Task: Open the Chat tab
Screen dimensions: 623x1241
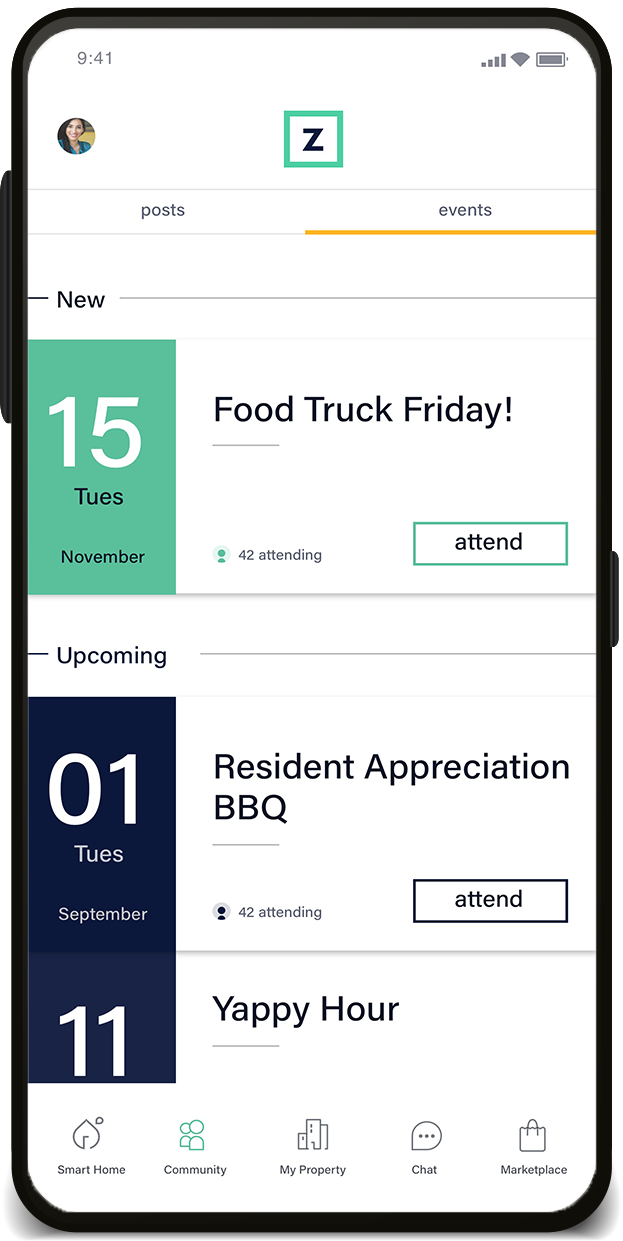Action: 425,1147
